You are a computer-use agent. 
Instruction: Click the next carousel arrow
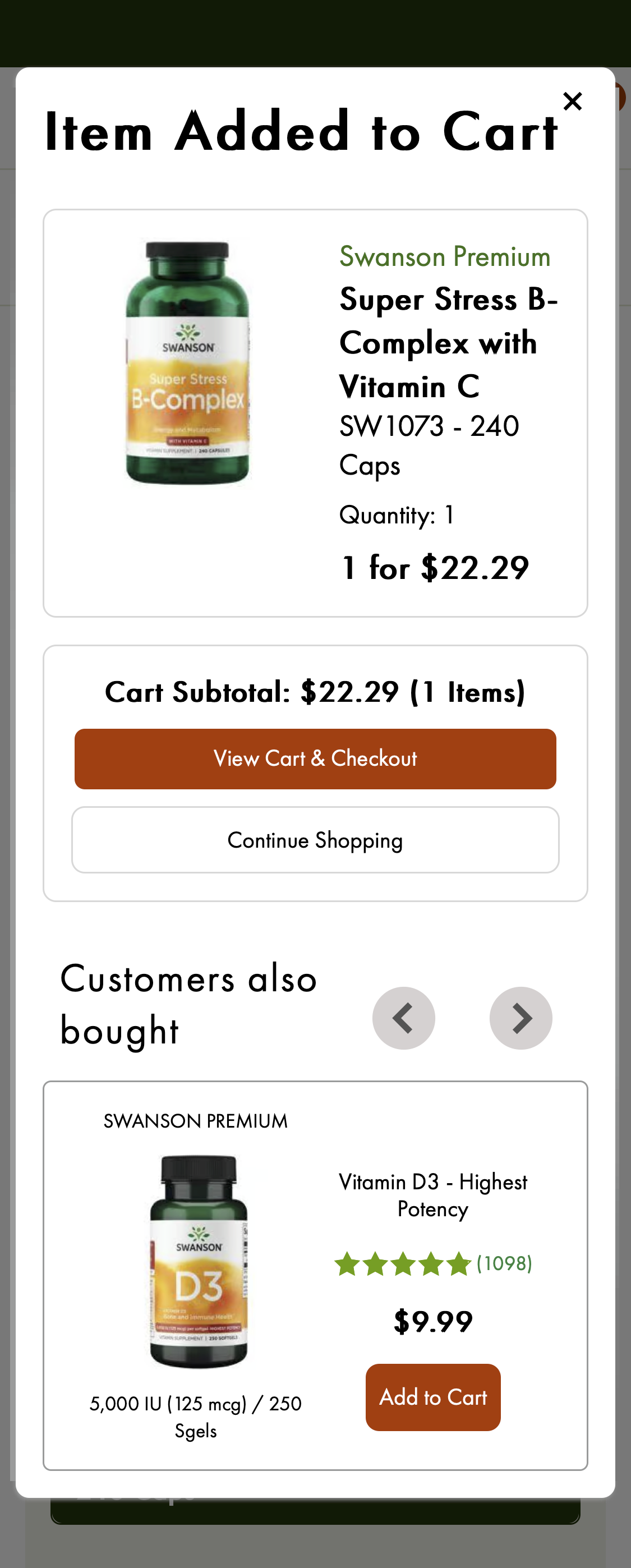[521, 1017]
